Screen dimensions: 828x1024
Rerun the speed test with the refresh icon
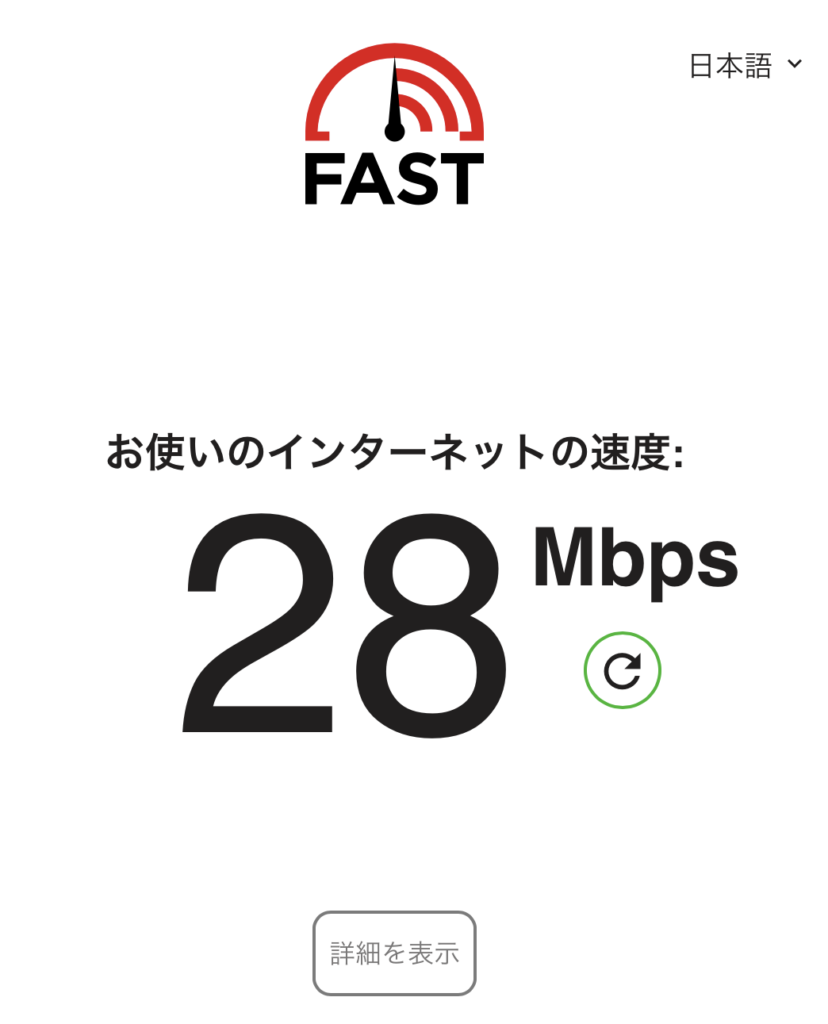pyautogui.click(x=622, y=671)
